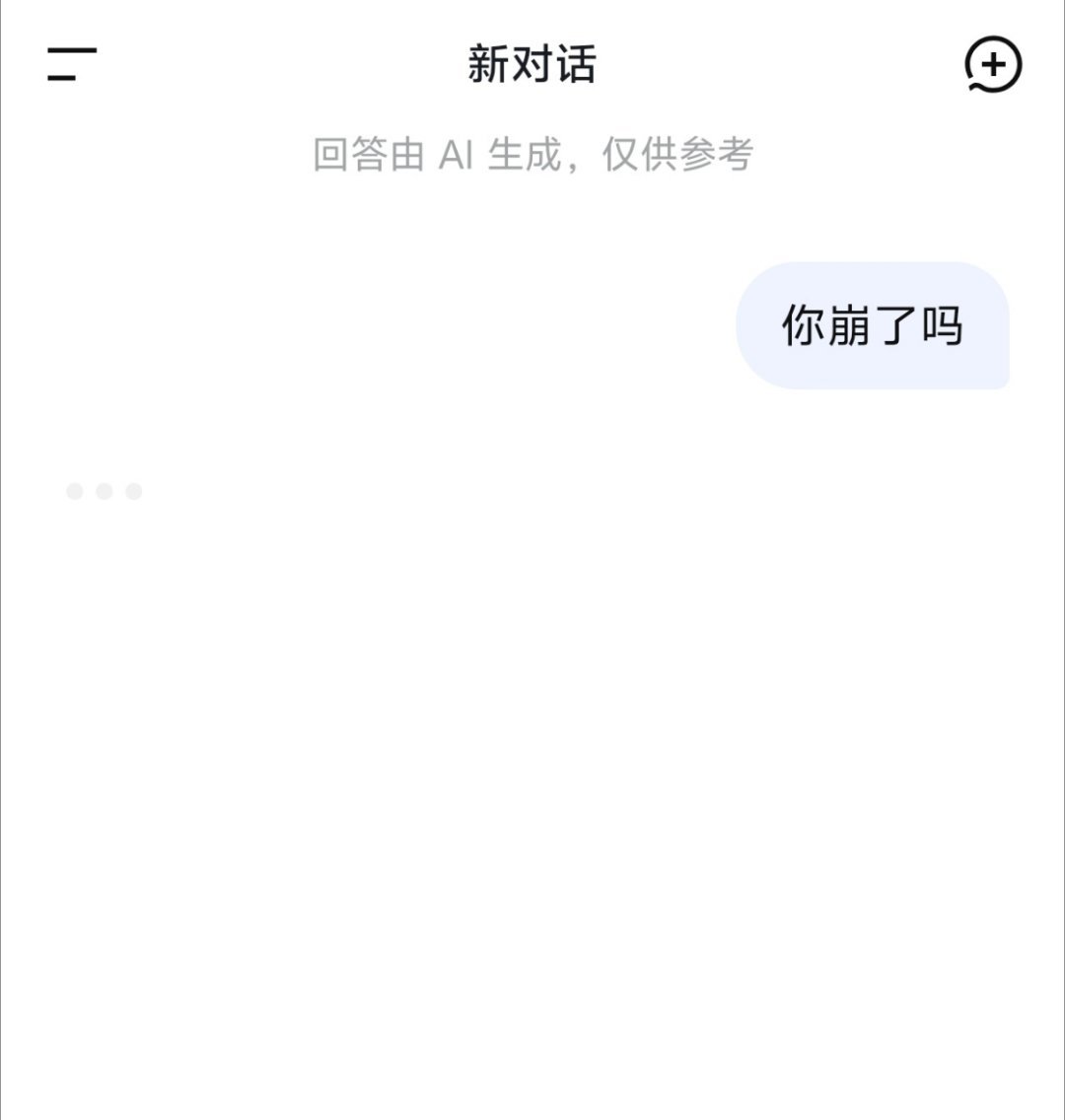The image size is (1065, 1120).
Task: Long-press target: click the chat bubble
Action: pyautogui.click(x=877, y=325)
